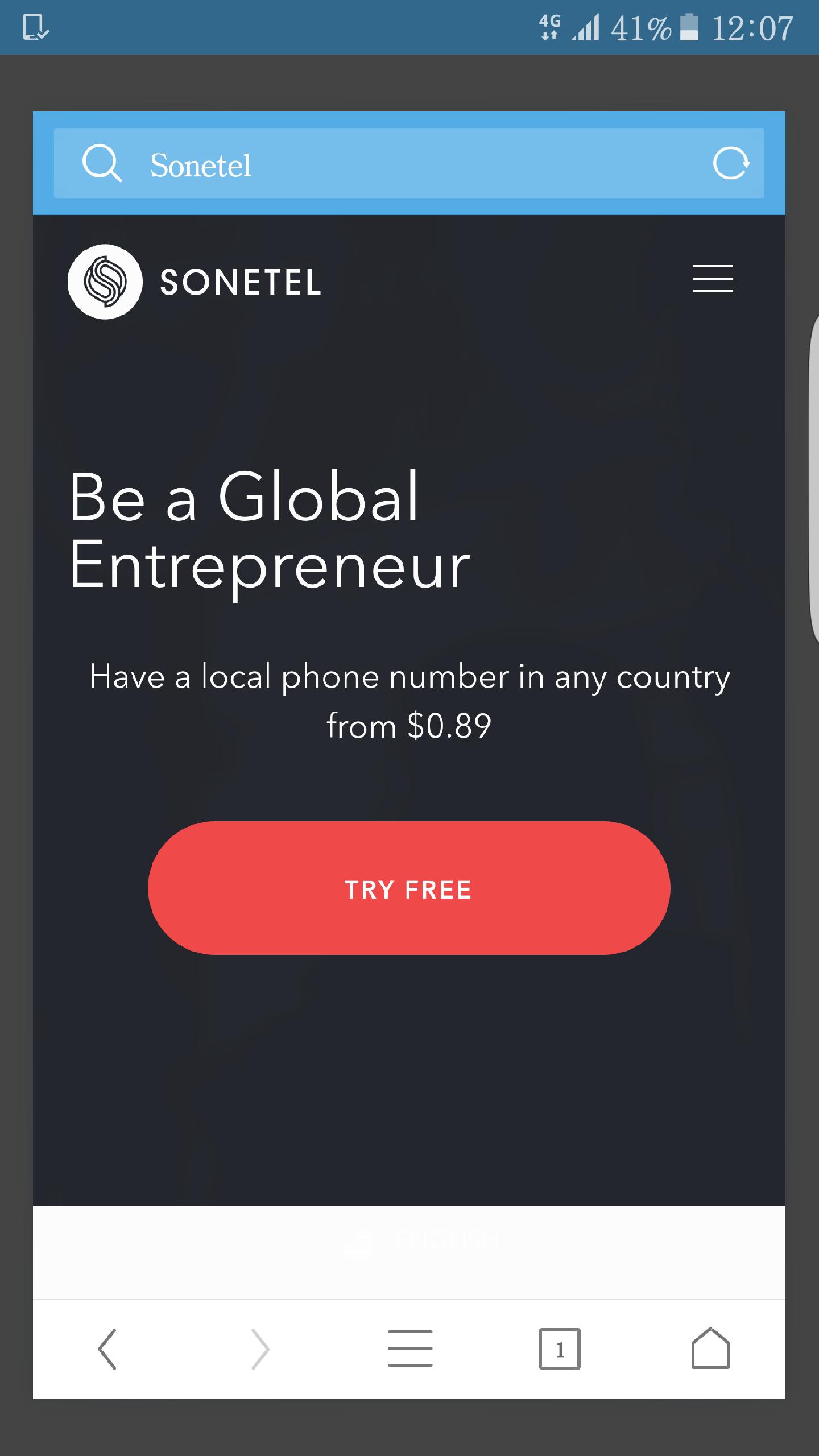819x1456 pixels.
Task: Tap the Sonetel logo in the header
Action: tap(195, 282)
